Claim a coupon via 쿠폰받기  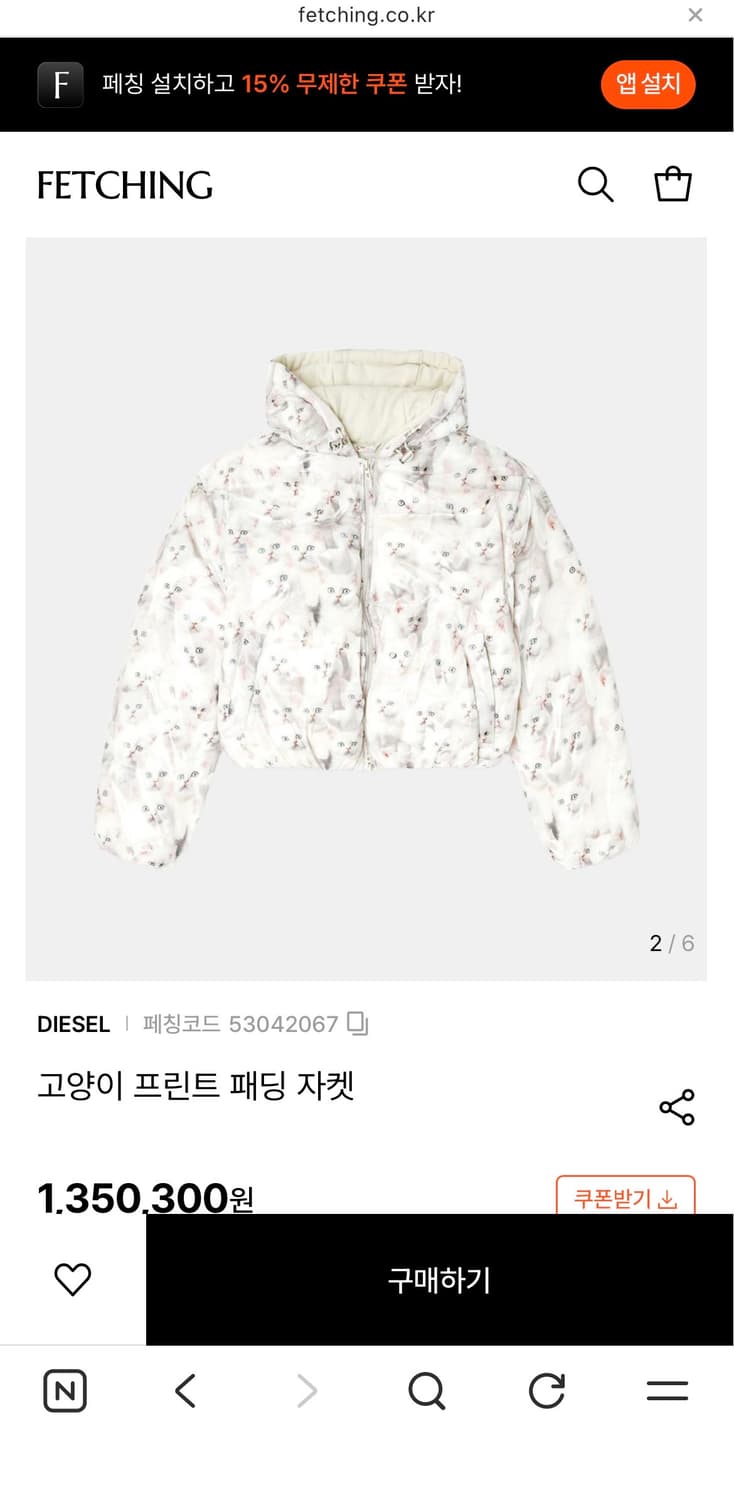click(623, 1196)
